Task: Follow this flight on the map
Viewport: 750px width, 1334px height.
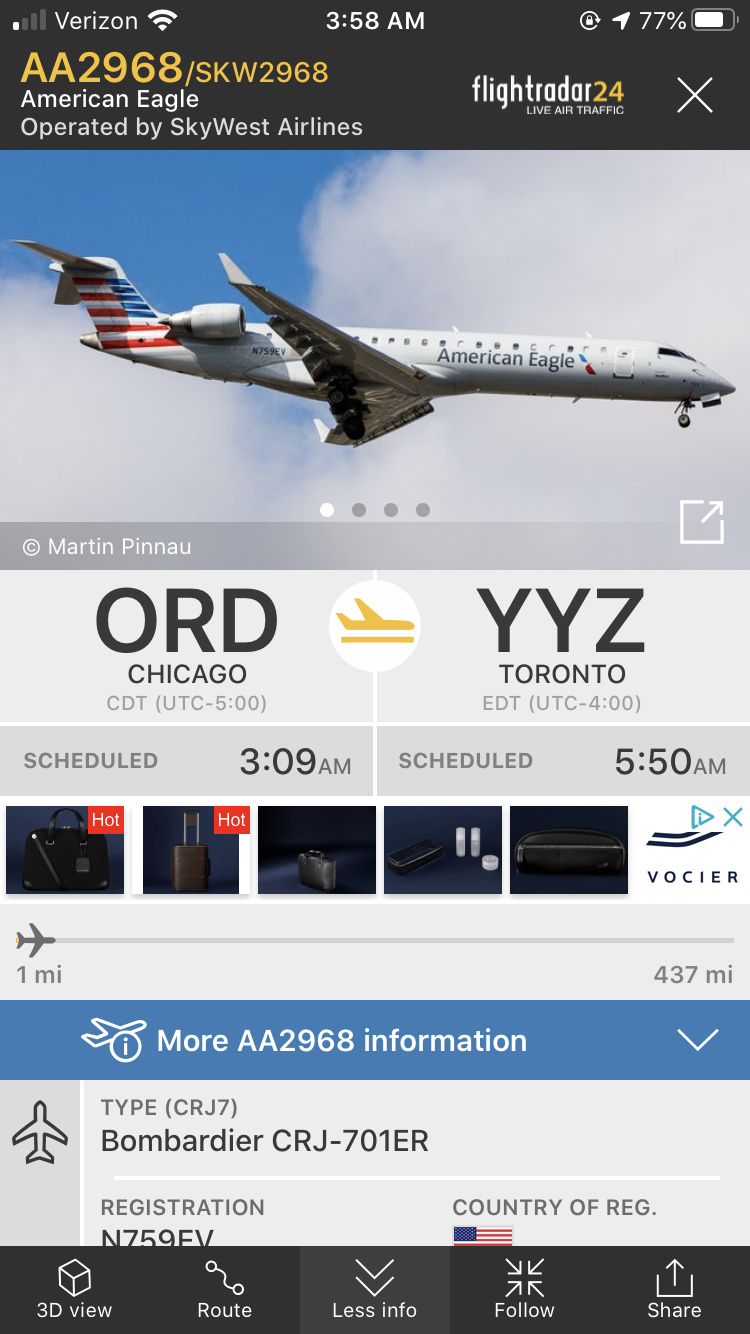Action: point(524,1290)
